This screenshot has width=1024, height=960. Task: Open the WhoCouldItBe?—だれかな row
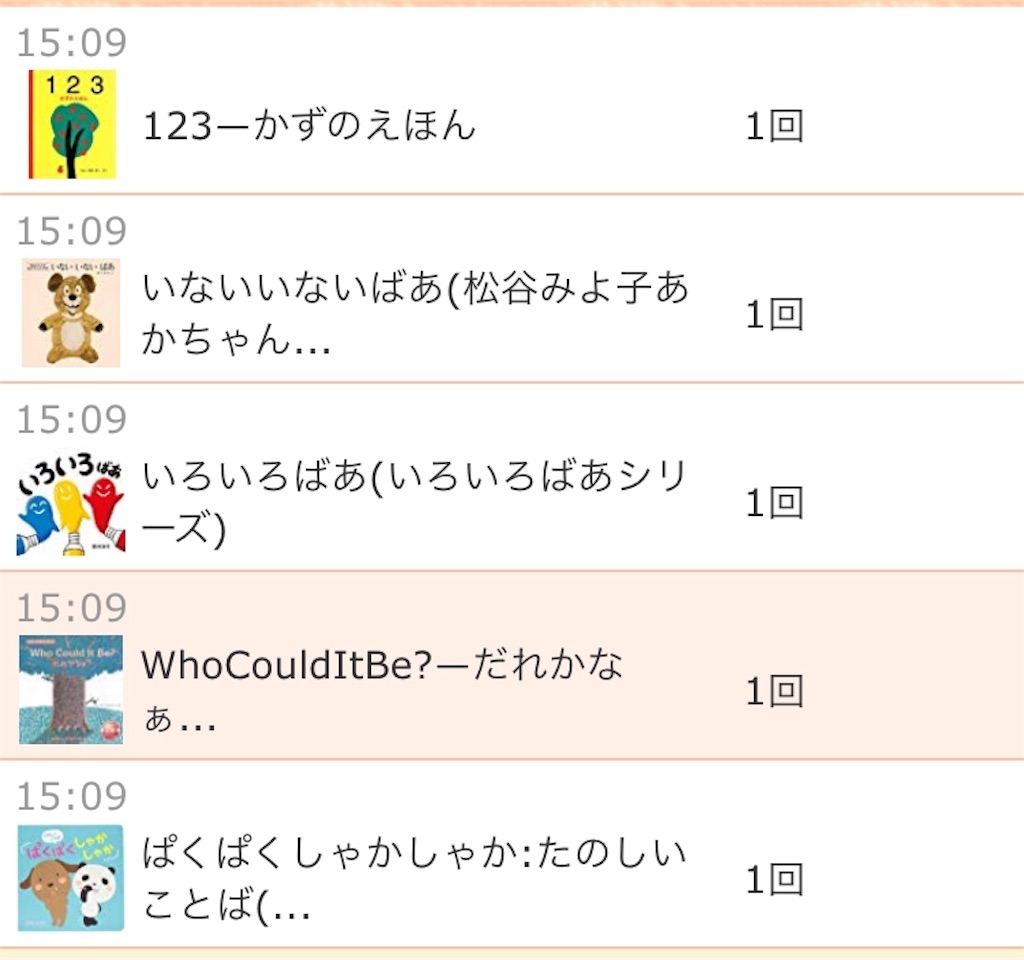point(382,689)
